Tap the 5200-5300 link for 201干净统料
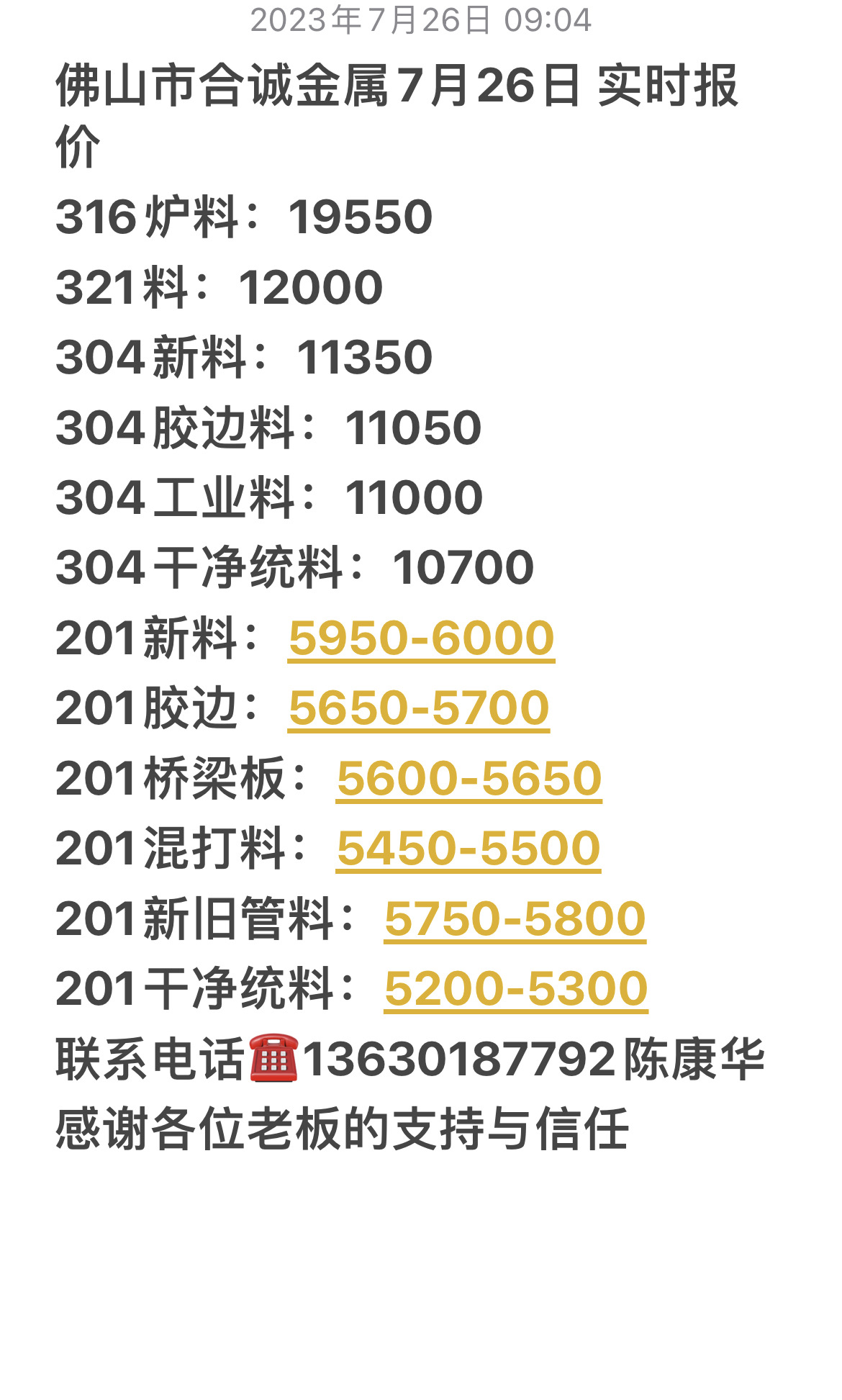The image size is (842, 1400). pos(516,989)
